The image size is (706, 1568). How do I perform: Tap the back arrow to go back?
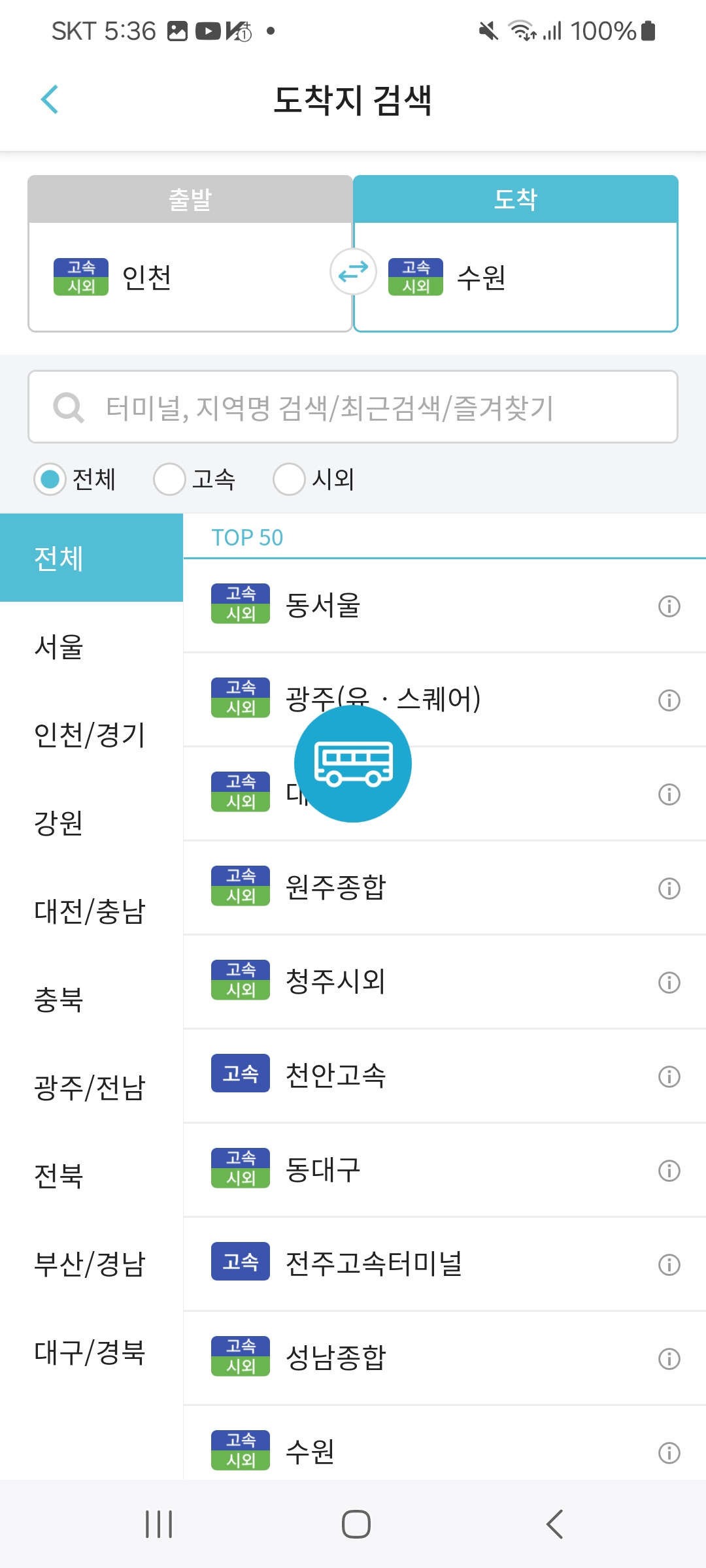coord(49,99)
